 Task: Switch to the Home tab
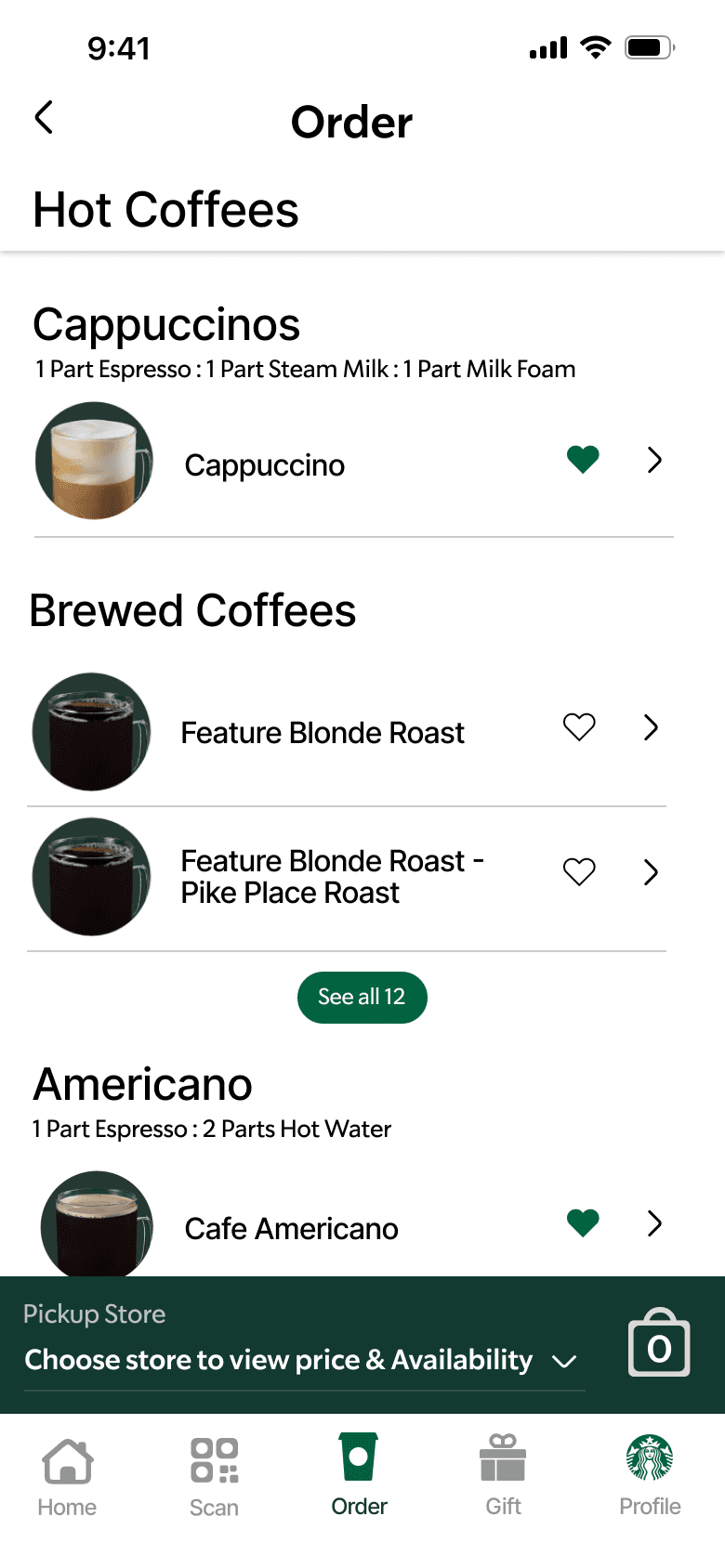point(67,1477)
